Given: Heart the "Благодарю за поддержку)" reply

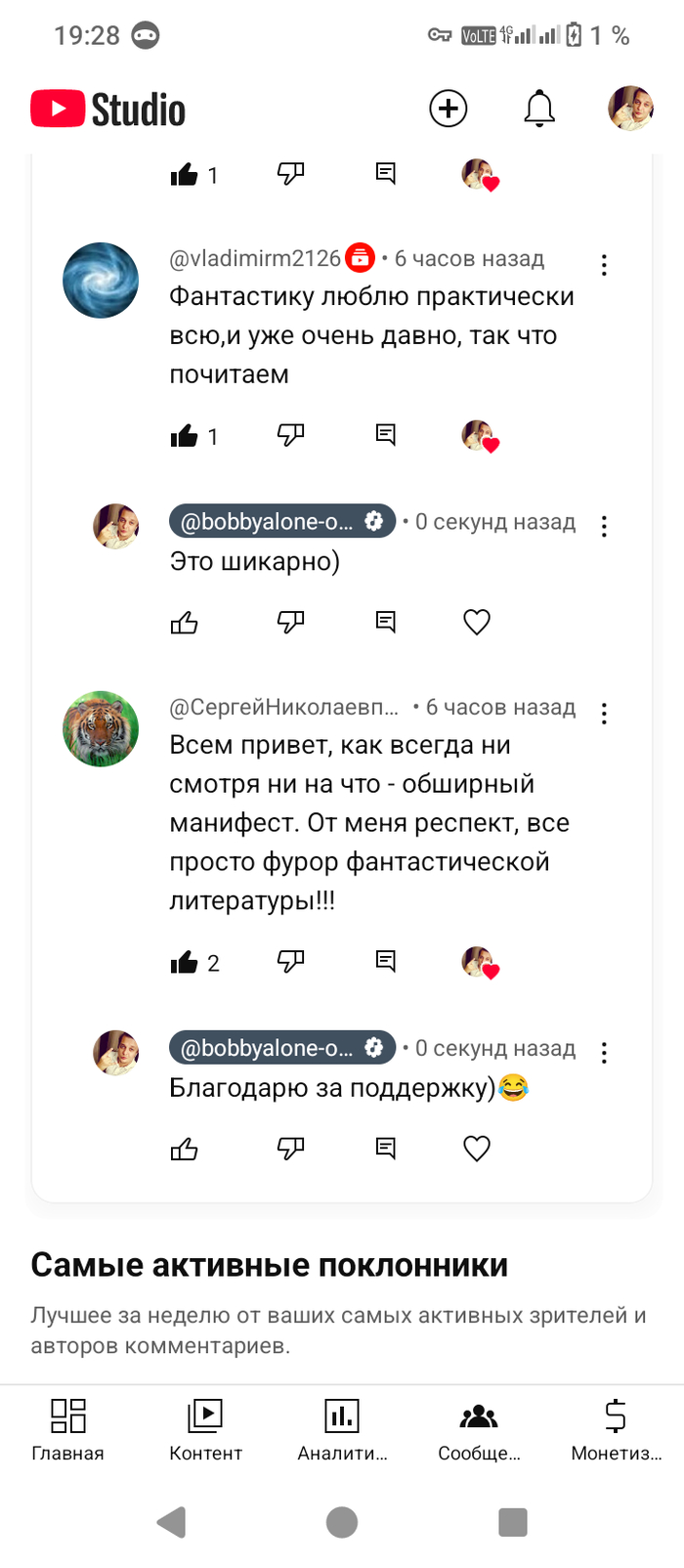Looking at the screenshot, I should pyautogui.click(x=477, y=1149).
